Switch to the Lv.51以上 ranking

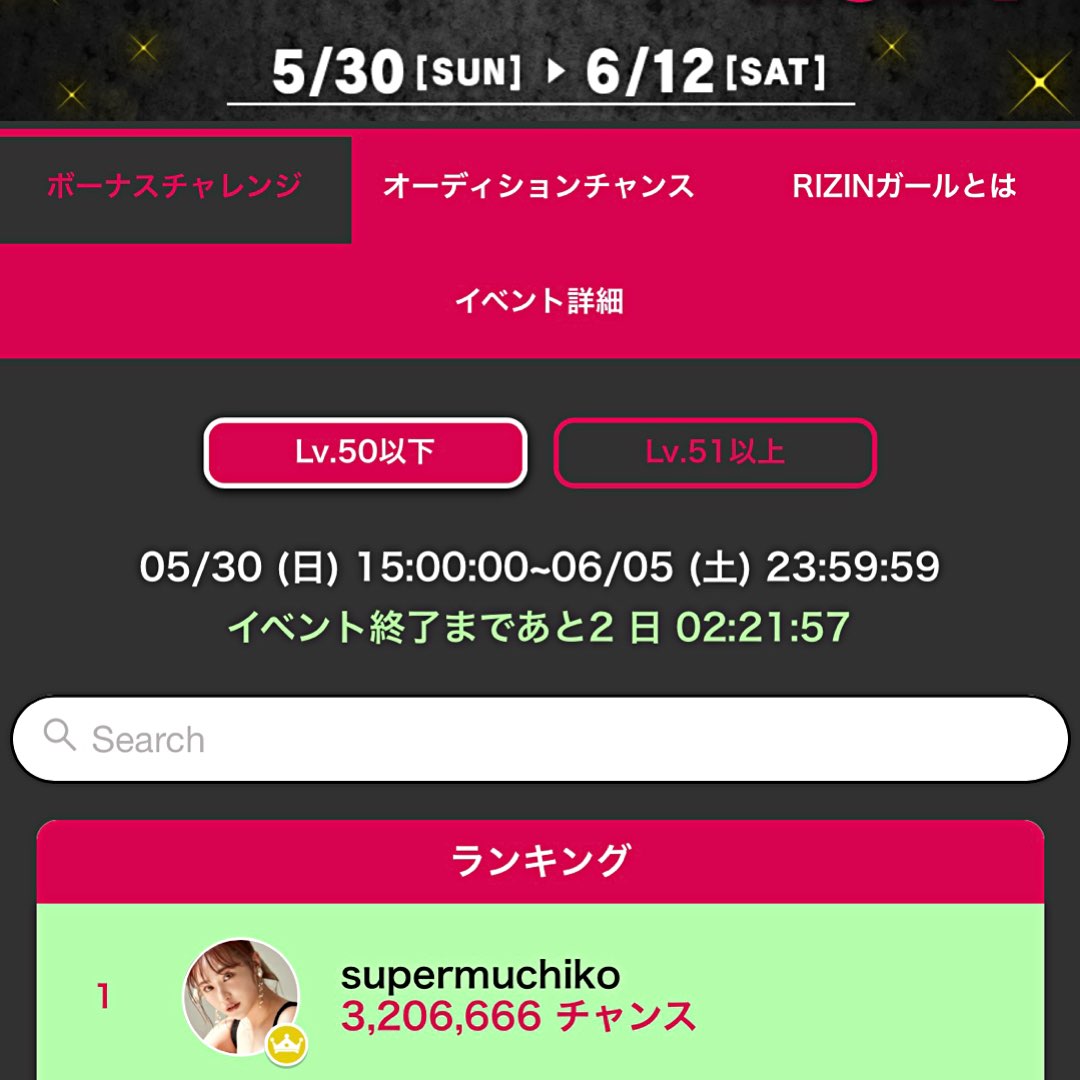715,453
